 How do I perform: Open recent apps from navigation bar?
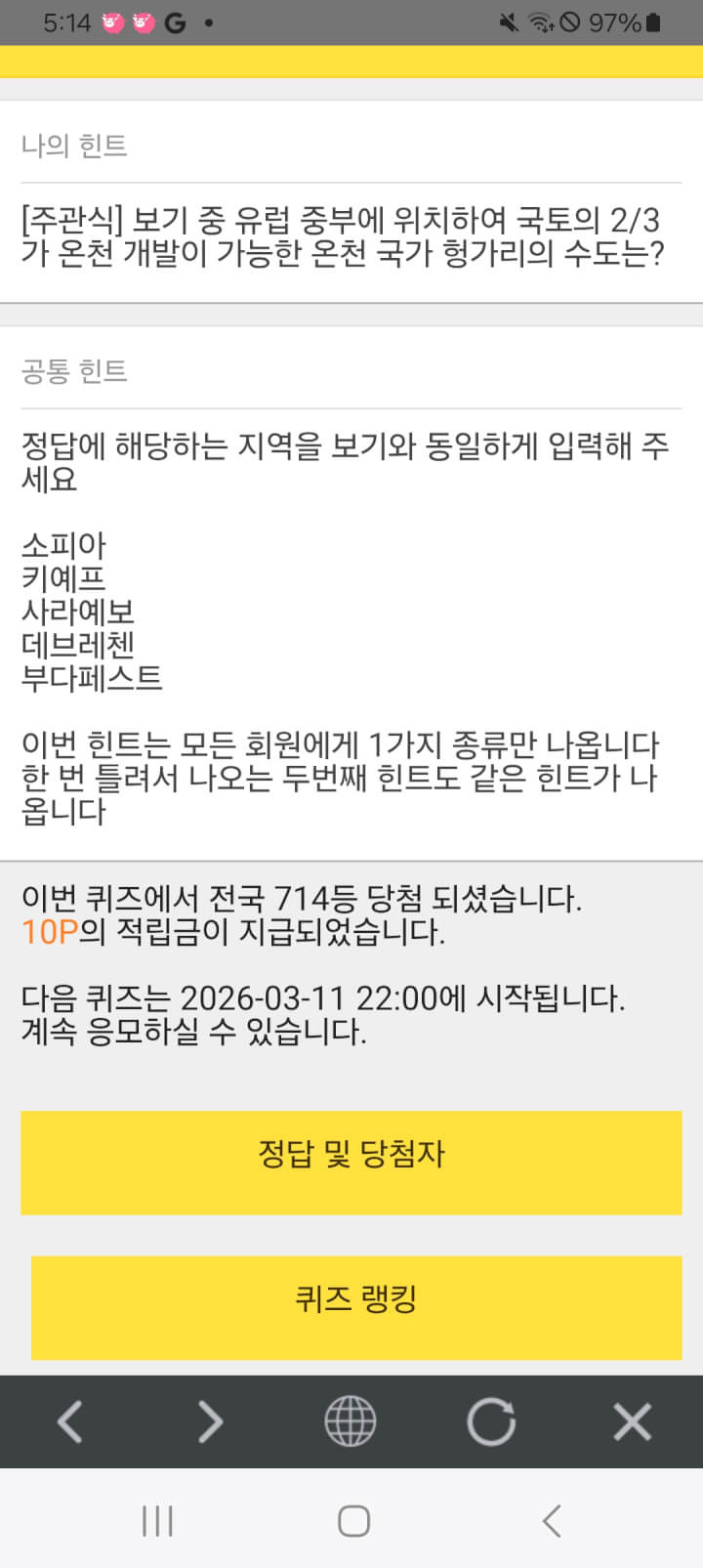pyautogui.click(x=157, y=1520)
